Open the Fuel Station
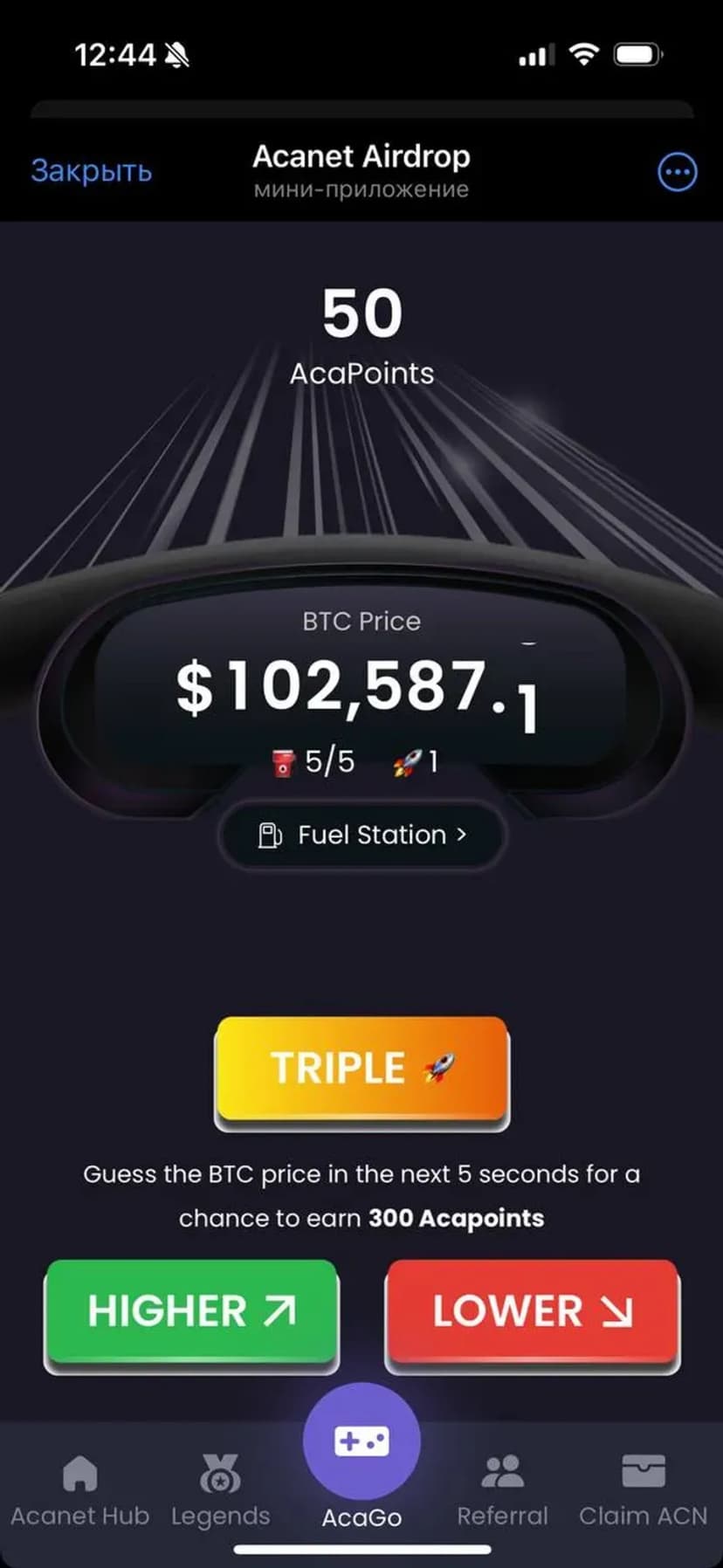The height and width of the screenshot is (1568, 723). [361, 836]
